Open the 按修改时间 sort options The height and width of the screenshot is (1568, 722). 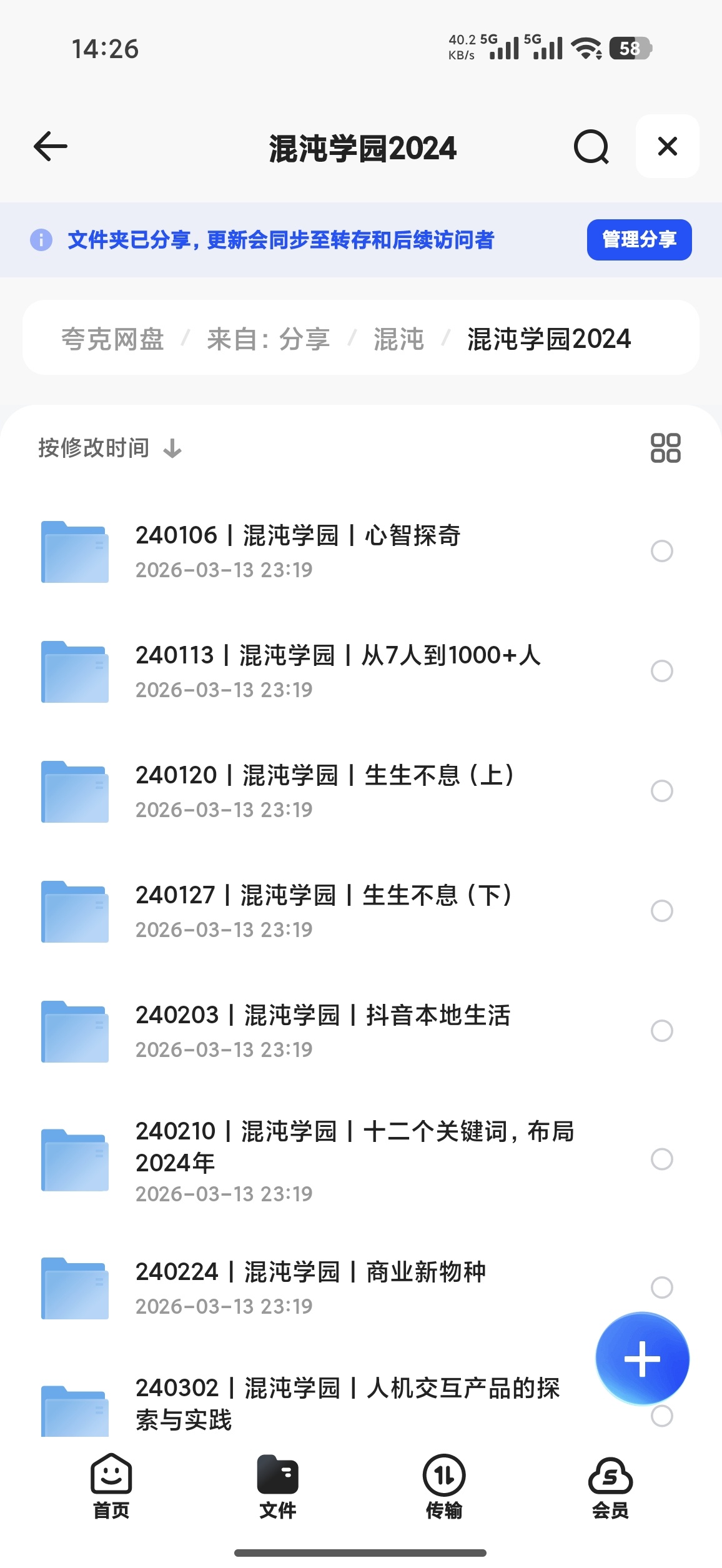point(92,447)
